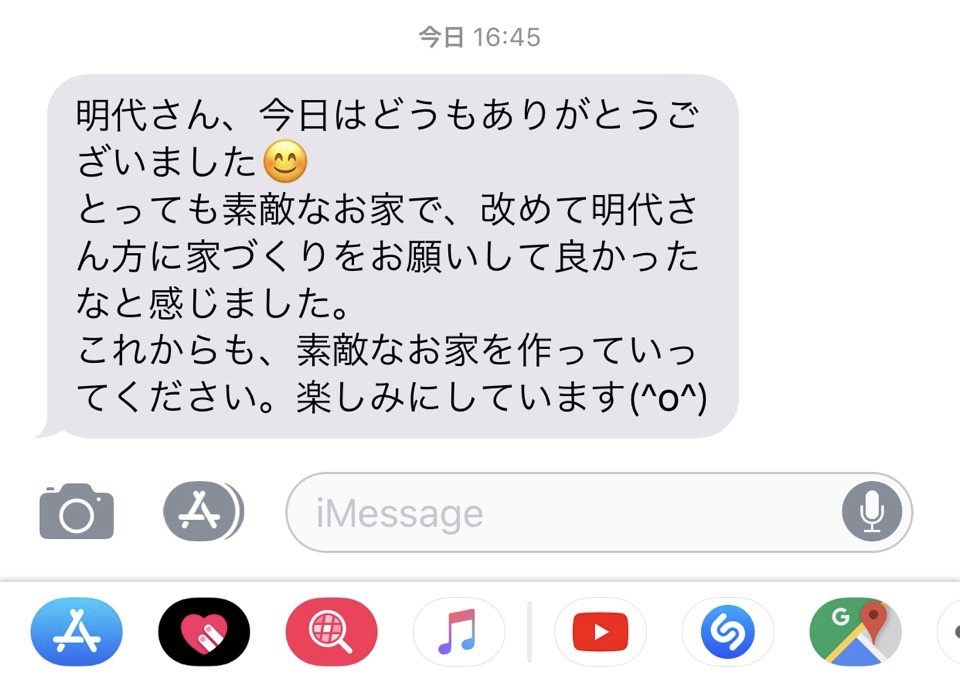Open the YouTube iMessage app
Screen dimensions: 960x683
click(x=600, y=632)
